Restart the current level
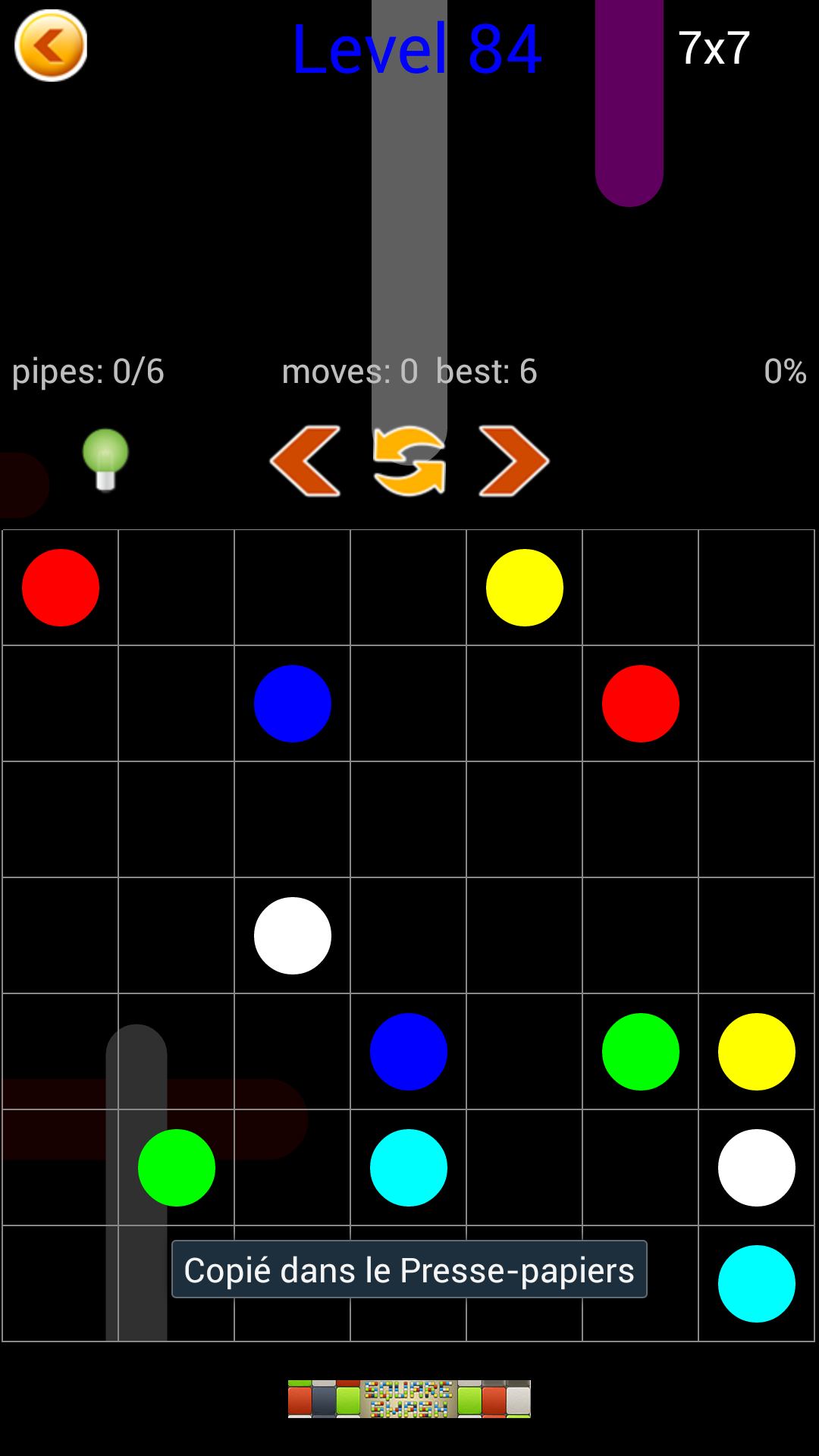 point(409,461)
